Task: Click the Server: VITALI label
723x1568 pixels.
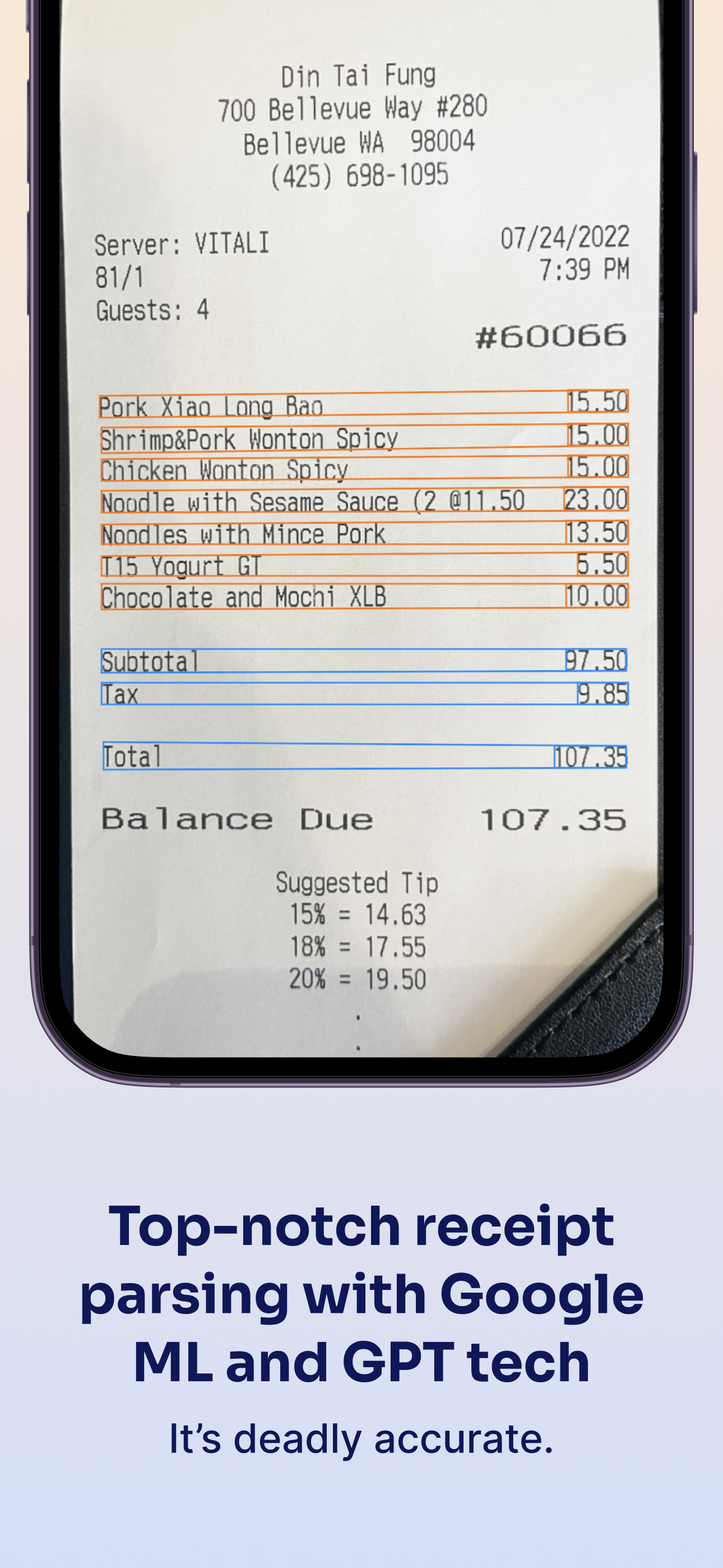Action: [x=180, y=242]
